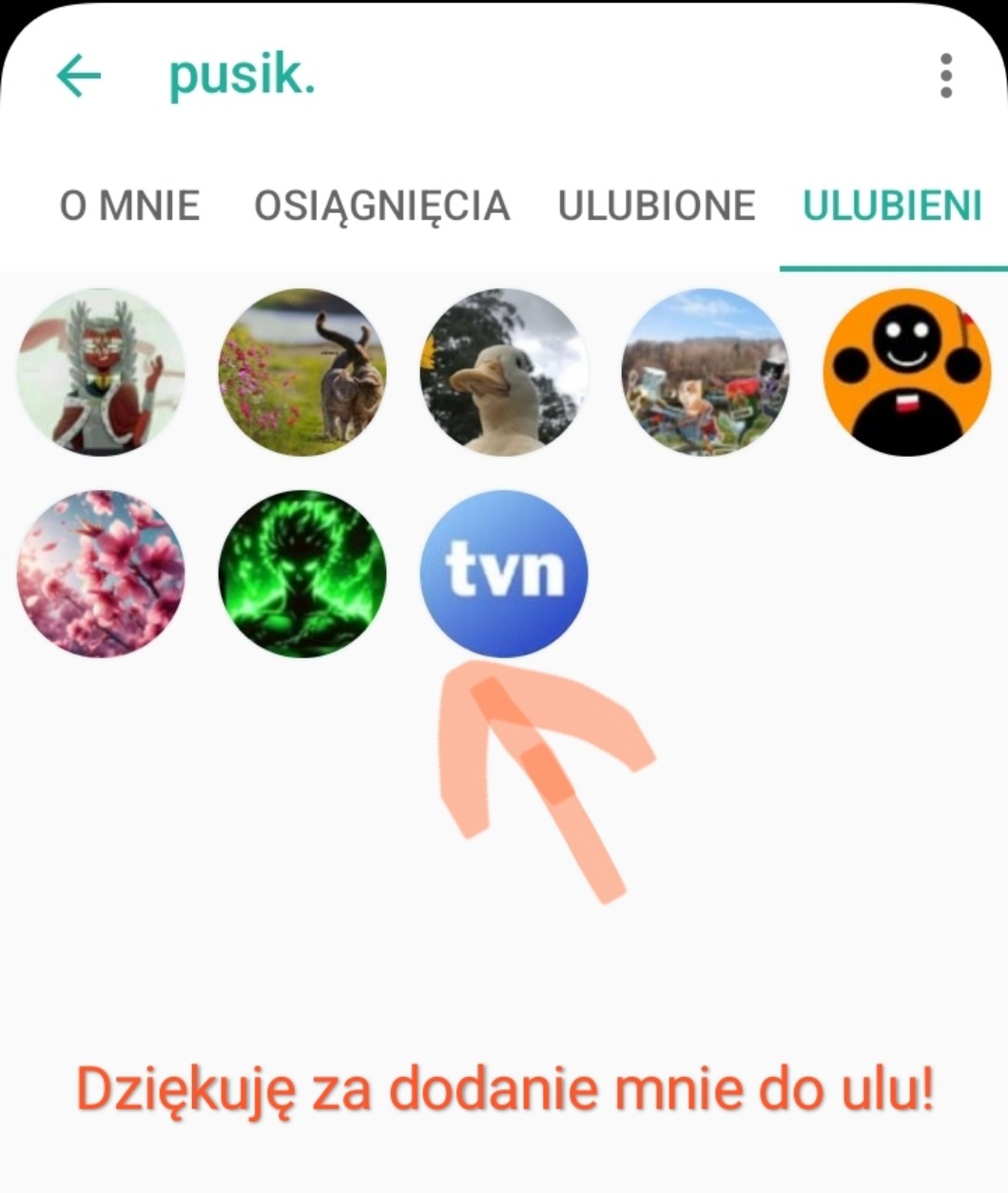
Task: View the green glowing figure avatar
Action: click(x=302, y=574)
